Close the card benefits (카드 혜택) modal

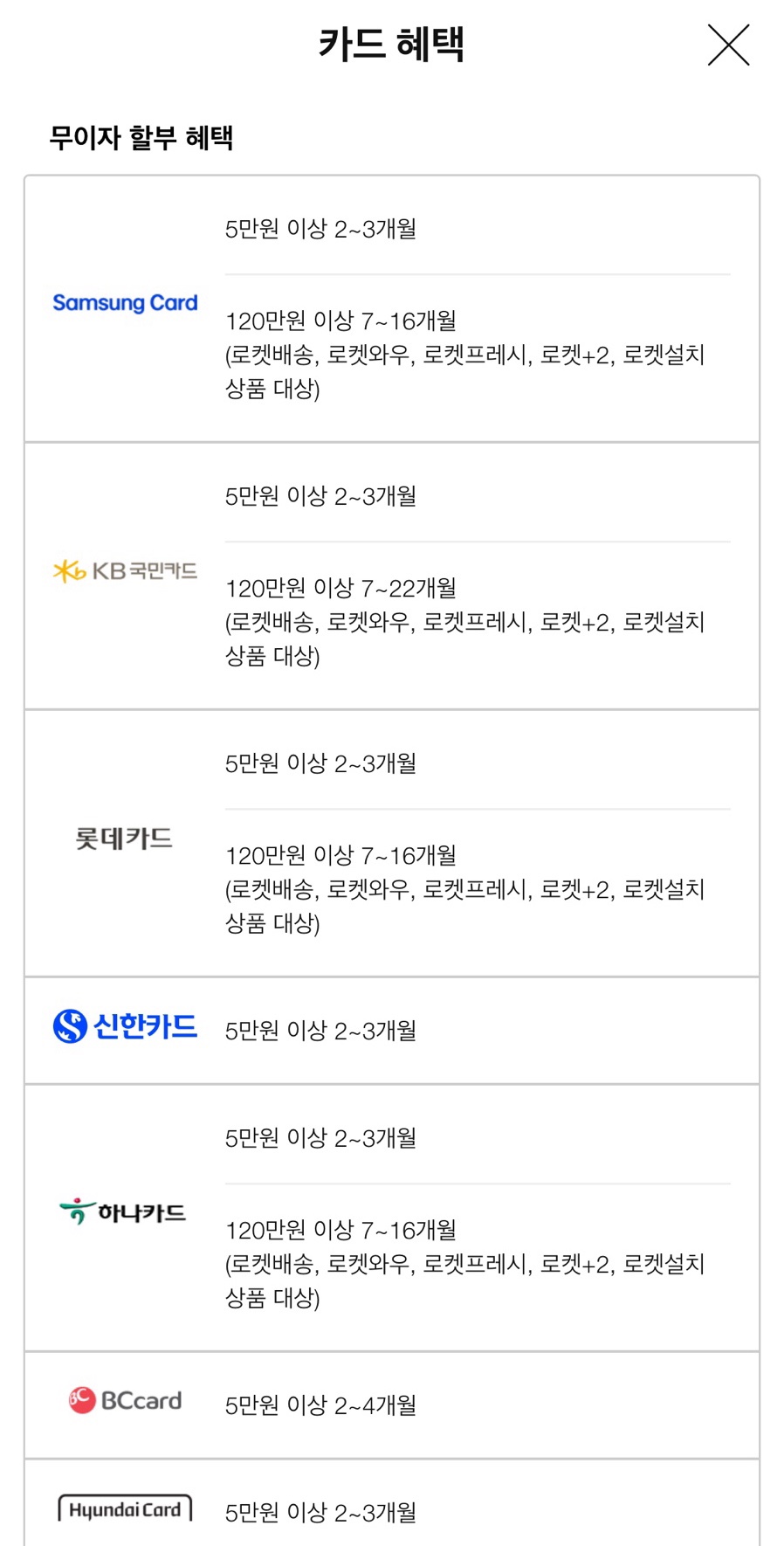tap(728, 45)
